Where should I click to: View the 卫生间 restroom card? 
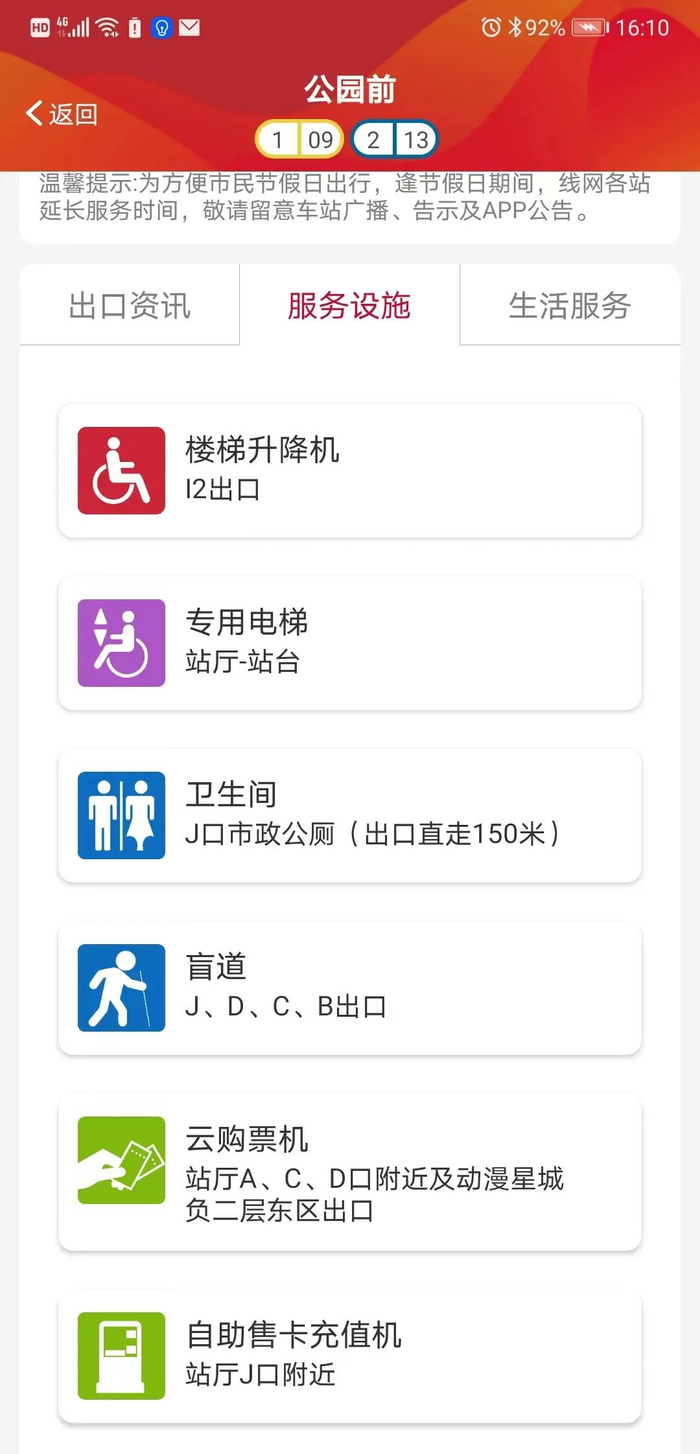tap(349, 816)
